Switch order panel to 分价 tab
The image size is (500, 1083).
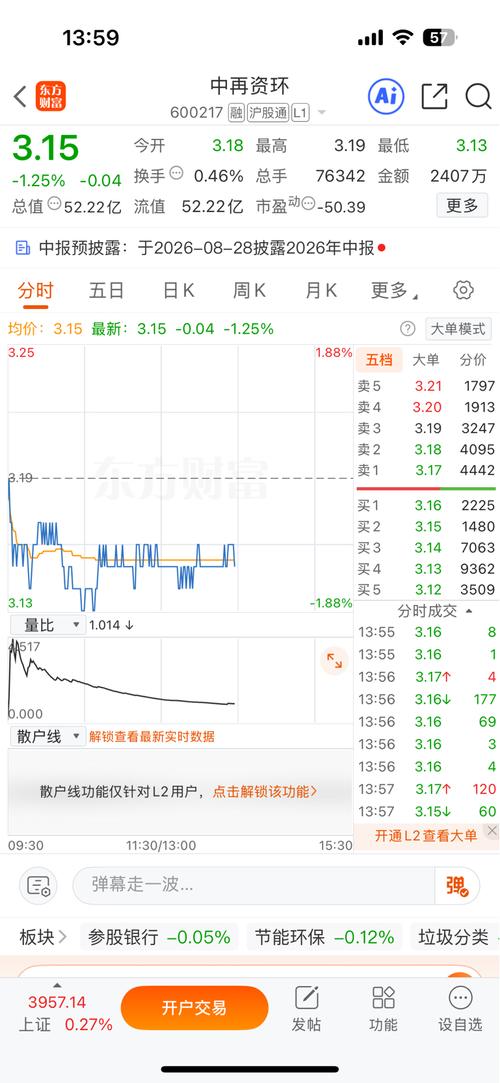(473, 360)
